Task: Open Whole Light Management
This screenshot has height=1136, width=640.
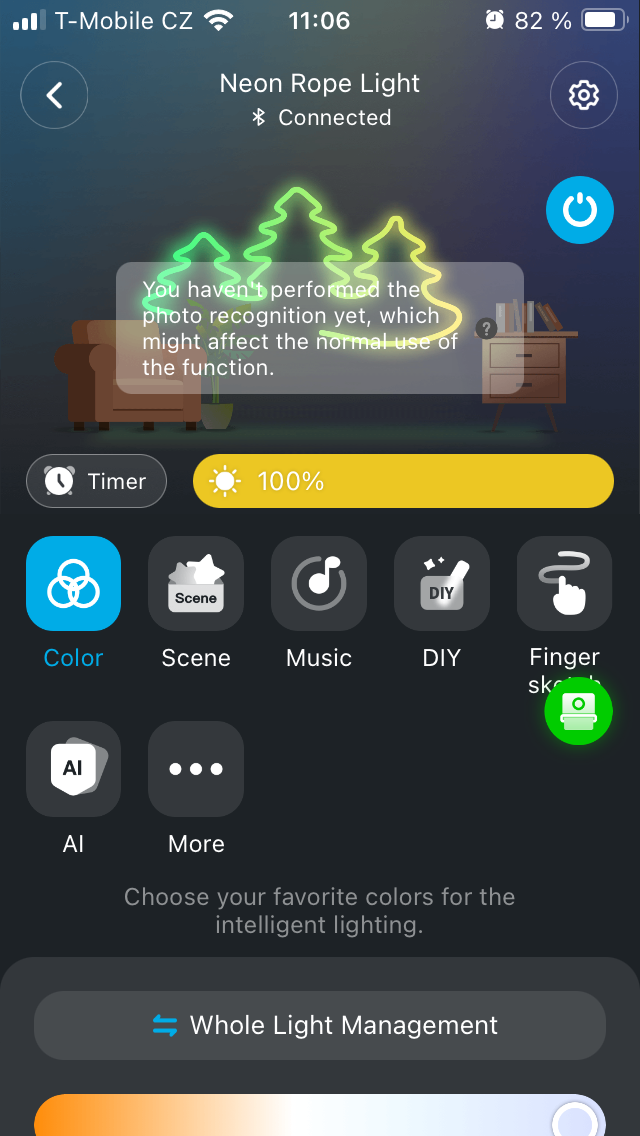Action: tap(320, 1025)
